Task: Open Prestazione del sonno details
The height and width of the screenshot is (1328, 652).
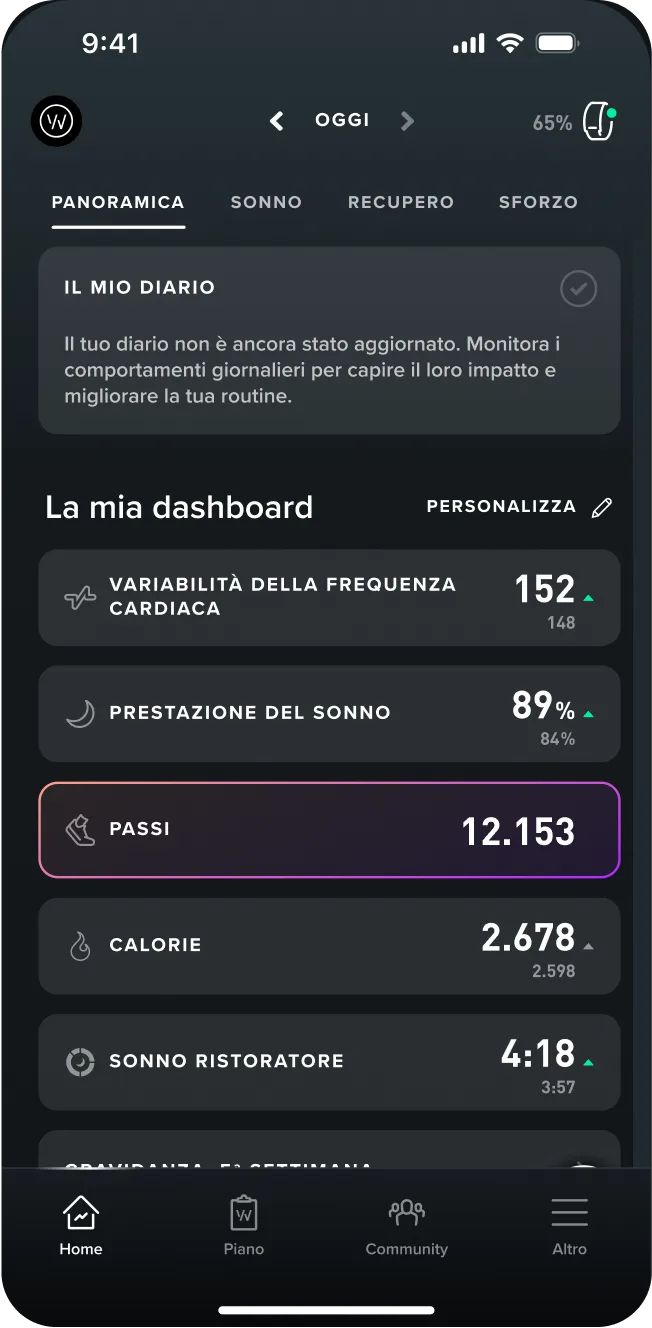Action: (x=329, y=713)
